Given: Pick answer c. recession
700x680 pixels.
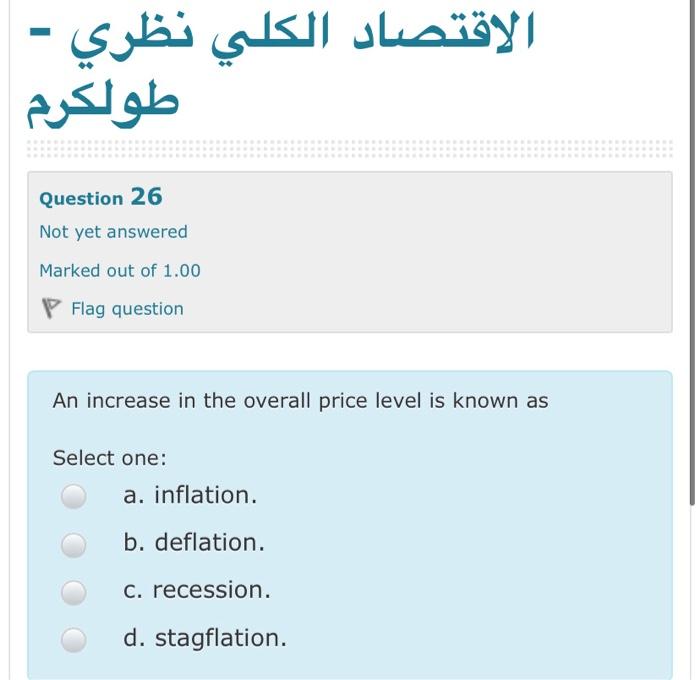Looking at the screenshot, I should coord(74,591).
